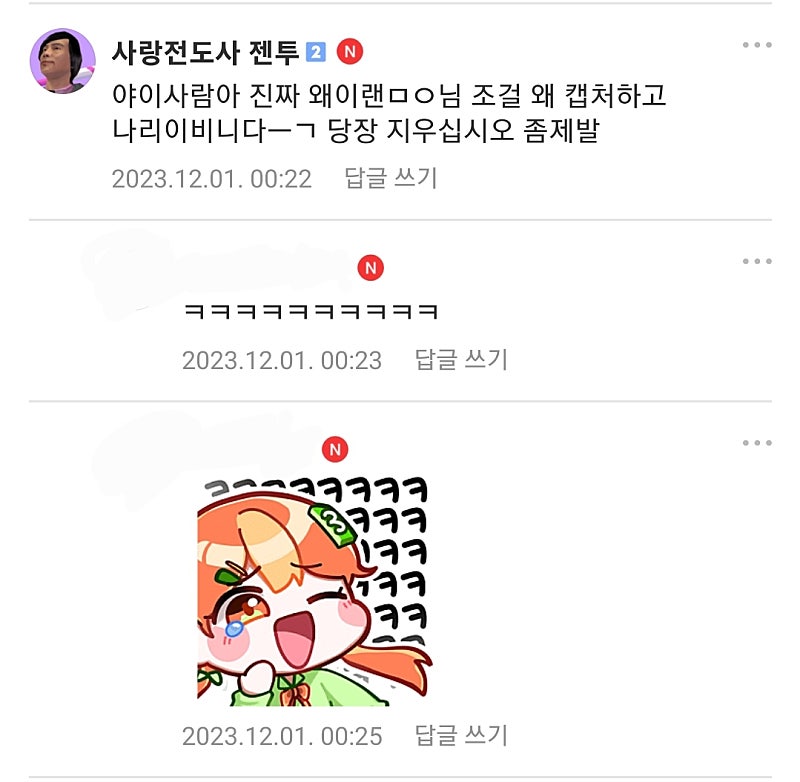
Task: Open the username 사랑전도사 젠투
Action: [205, 51]
